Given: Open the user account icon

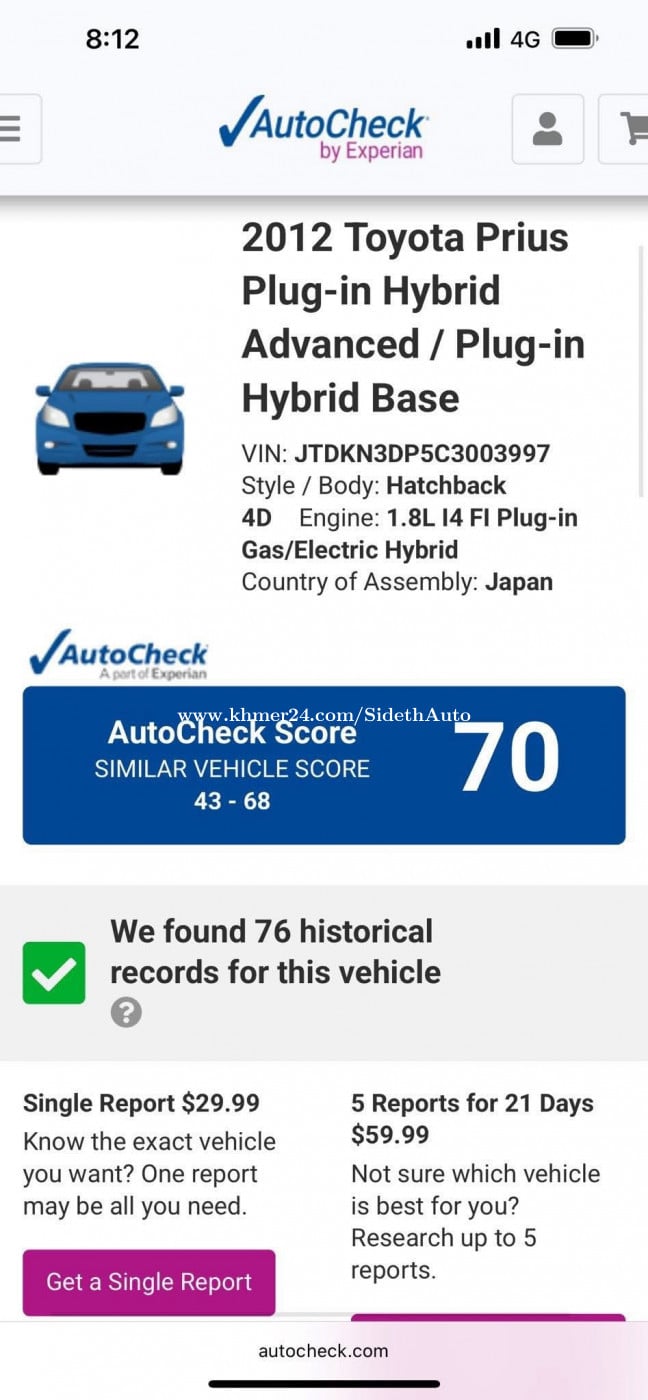Looking at the screenshot, I should coord(547,129).
